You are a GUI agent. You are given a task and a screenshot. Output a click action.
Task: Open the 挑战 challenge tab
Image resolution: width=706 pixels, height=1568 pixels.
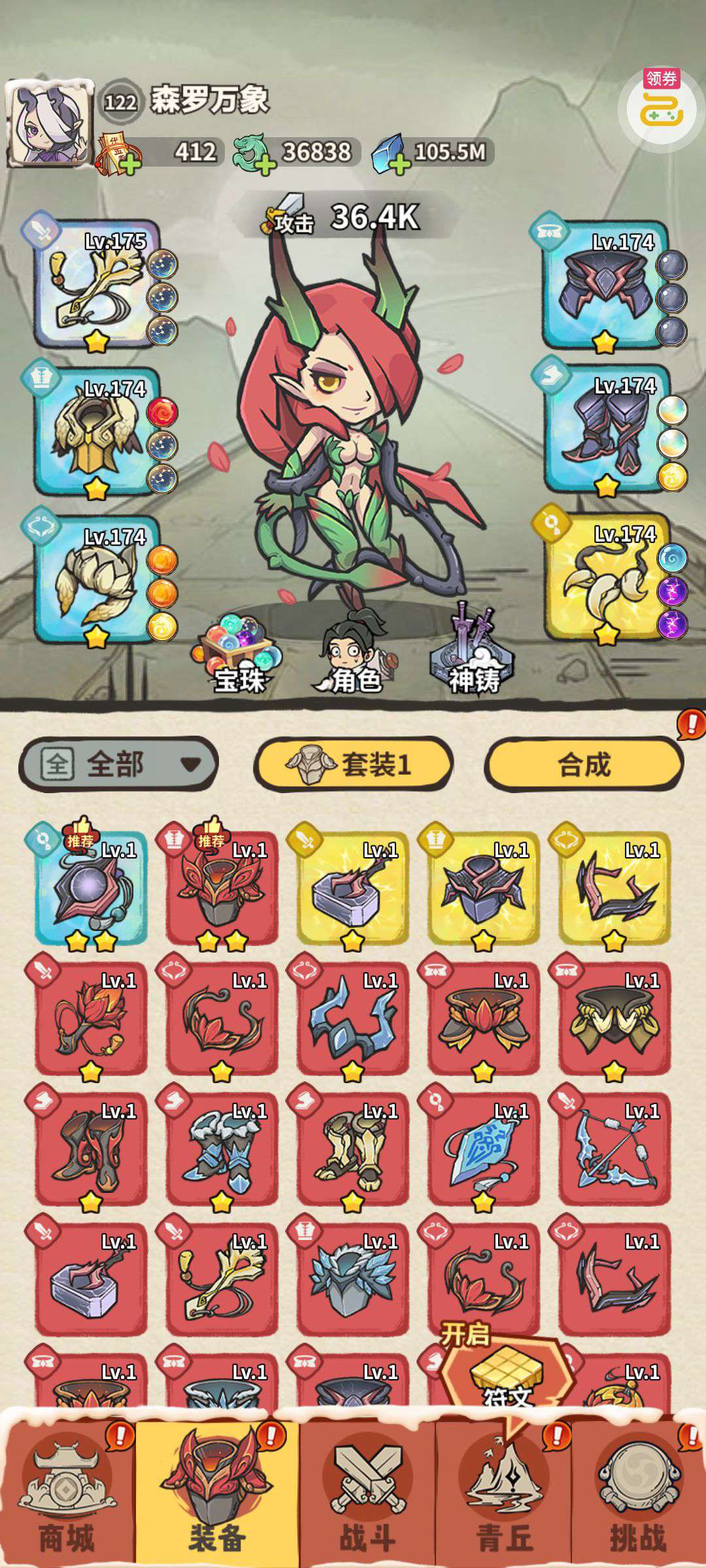pyautogui.click(x=638, y=1496)
